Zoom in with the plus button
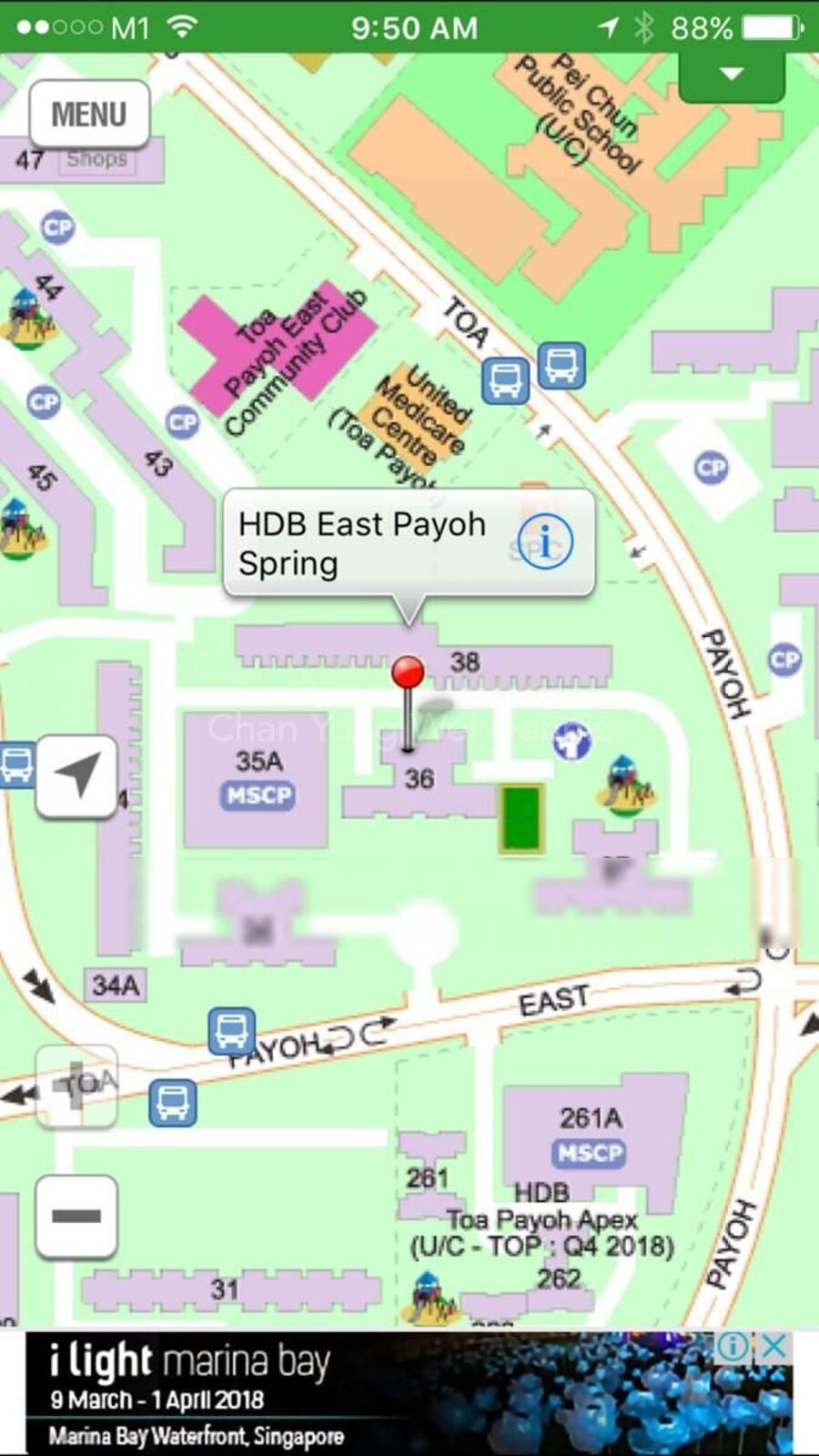The image size is (819, 1456). pyautogui.click(x=76, y=1086)
